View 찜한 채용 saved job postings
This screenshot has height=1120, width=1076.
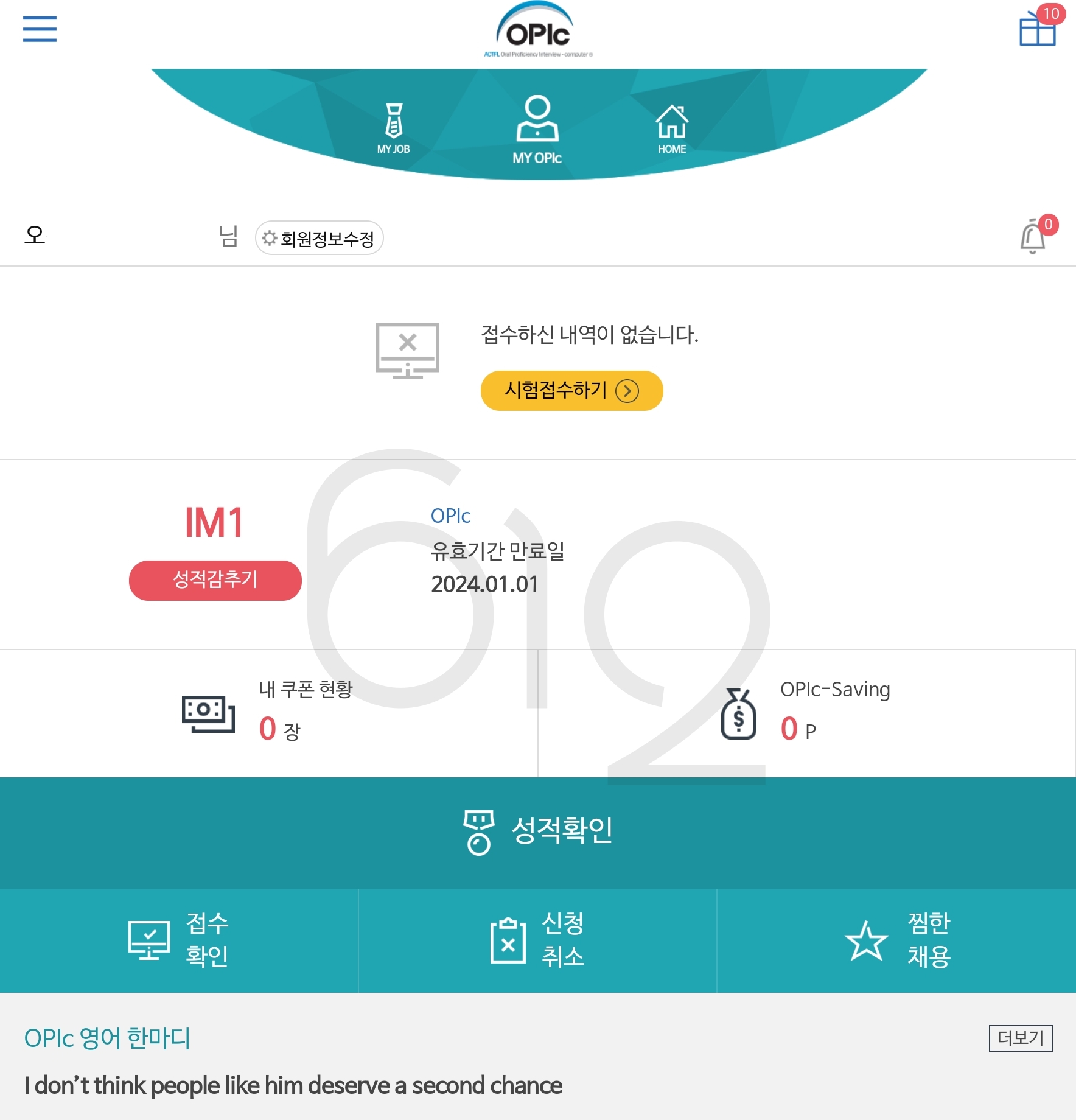pos(896,940)
